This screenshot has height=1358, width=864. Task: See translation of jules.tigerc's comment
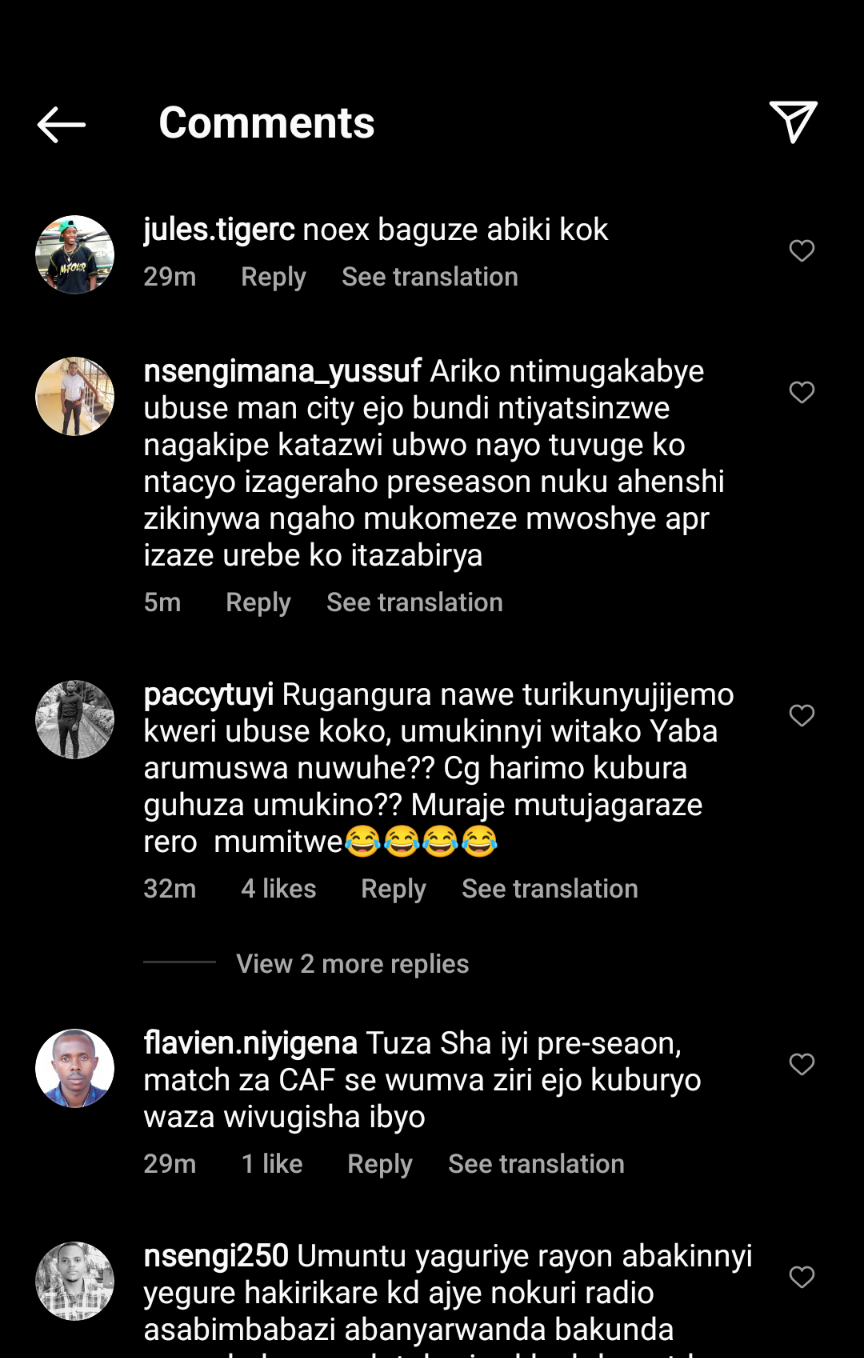click(430, 277)
